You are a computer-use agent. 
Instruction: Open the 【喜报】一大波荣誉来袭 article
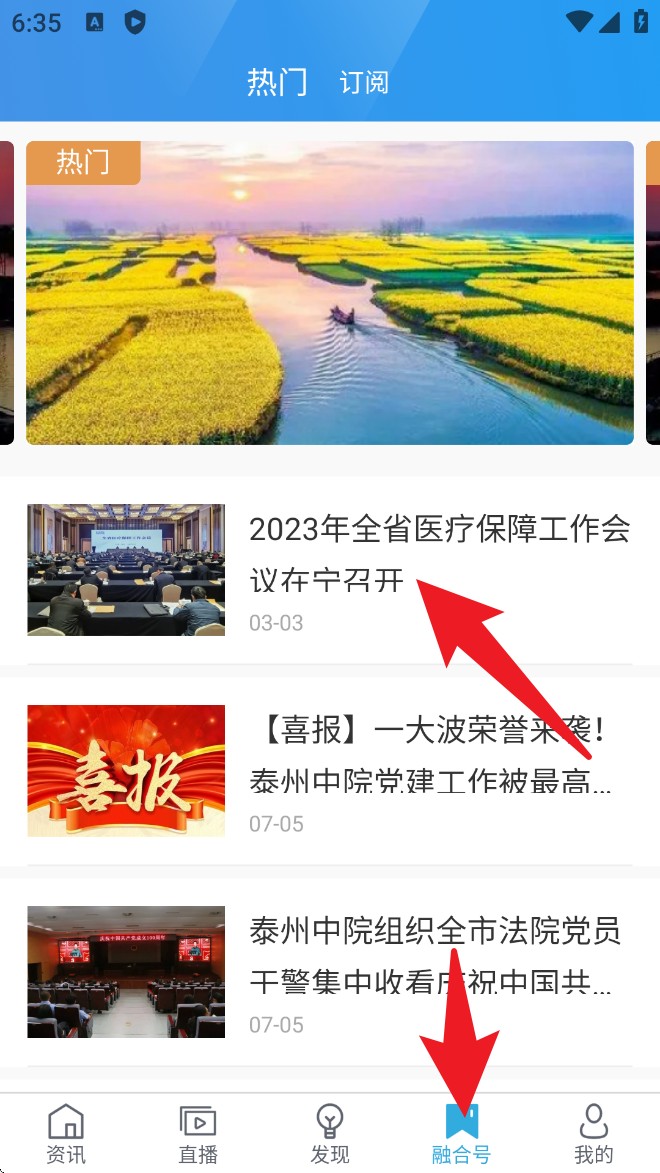click(330, 771)
